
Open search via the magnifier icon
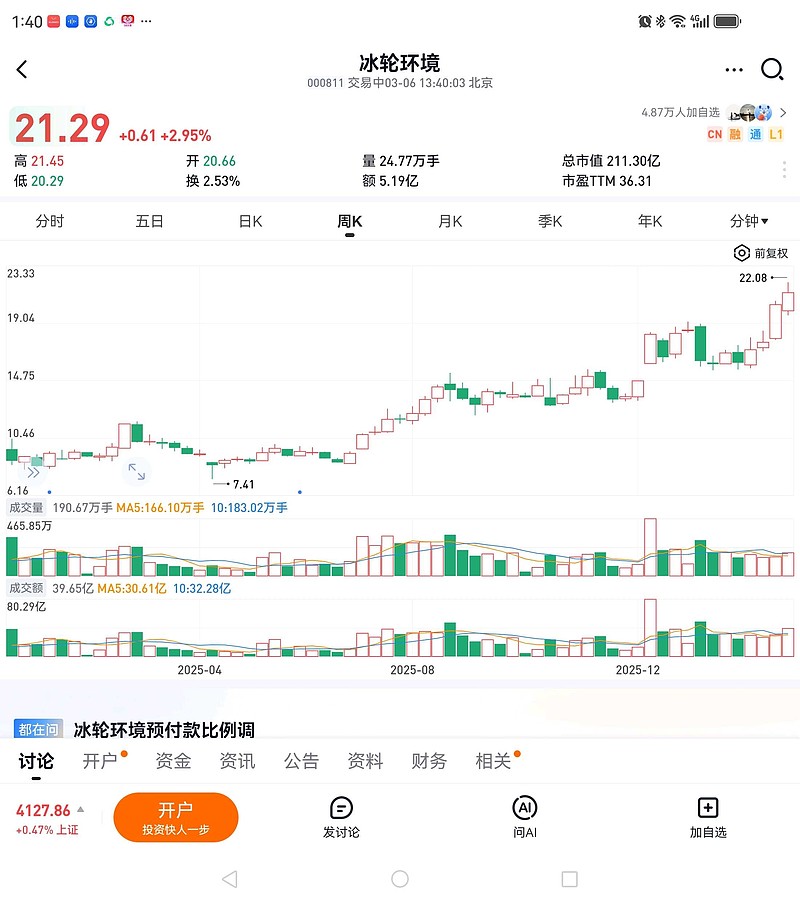[771, 69]
